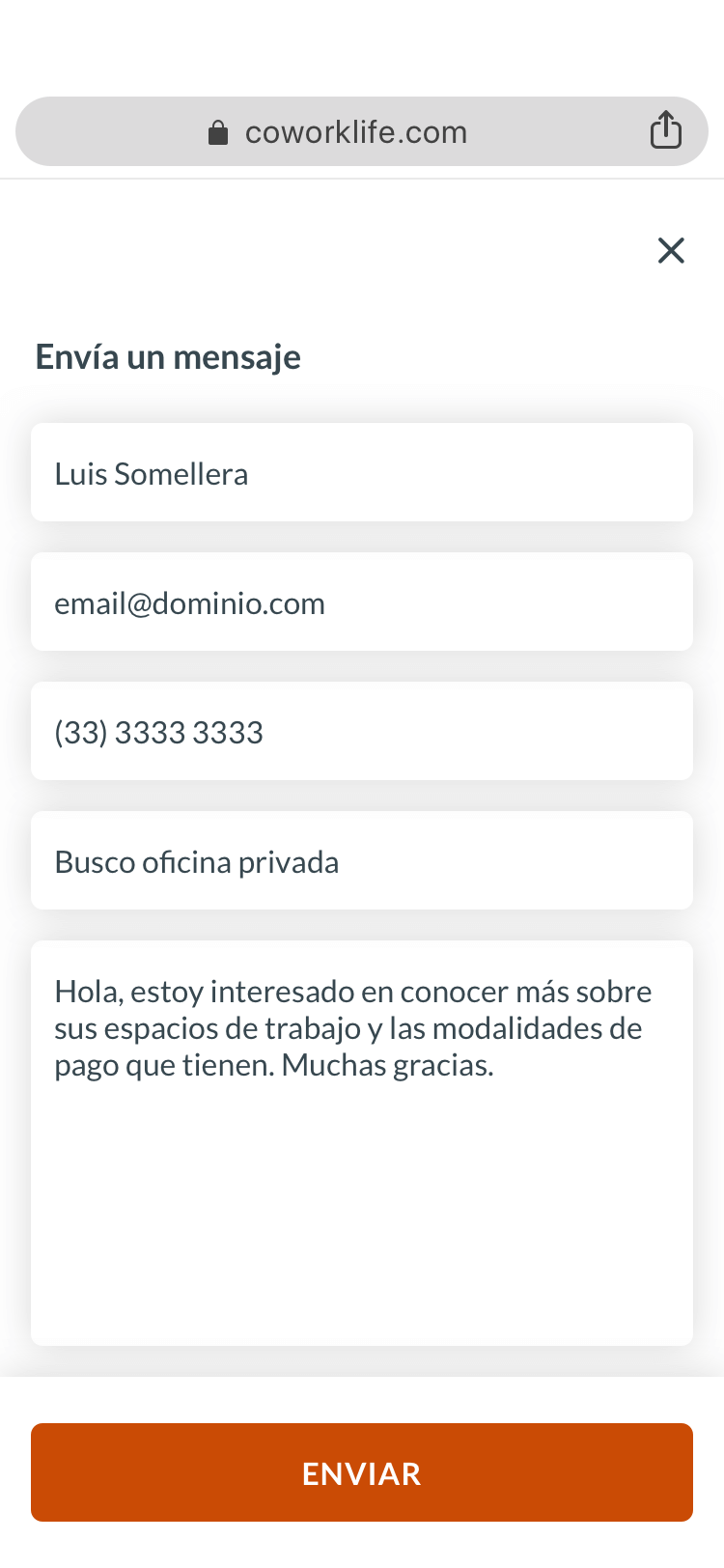
Task: Tap the browser share icon
Action: (x=665, y=130)
